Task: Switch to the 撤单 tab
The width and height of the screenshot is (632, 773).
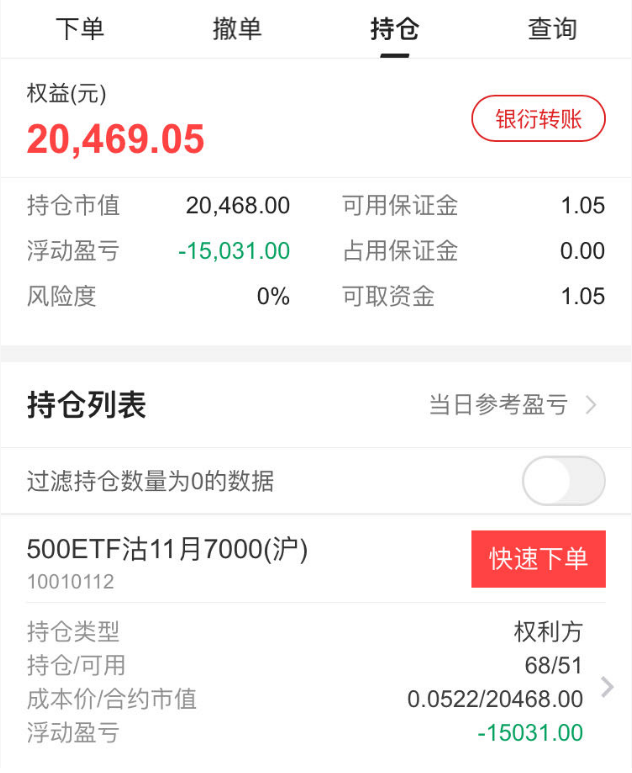Action: pyautogui.click(x=237, y=29)
